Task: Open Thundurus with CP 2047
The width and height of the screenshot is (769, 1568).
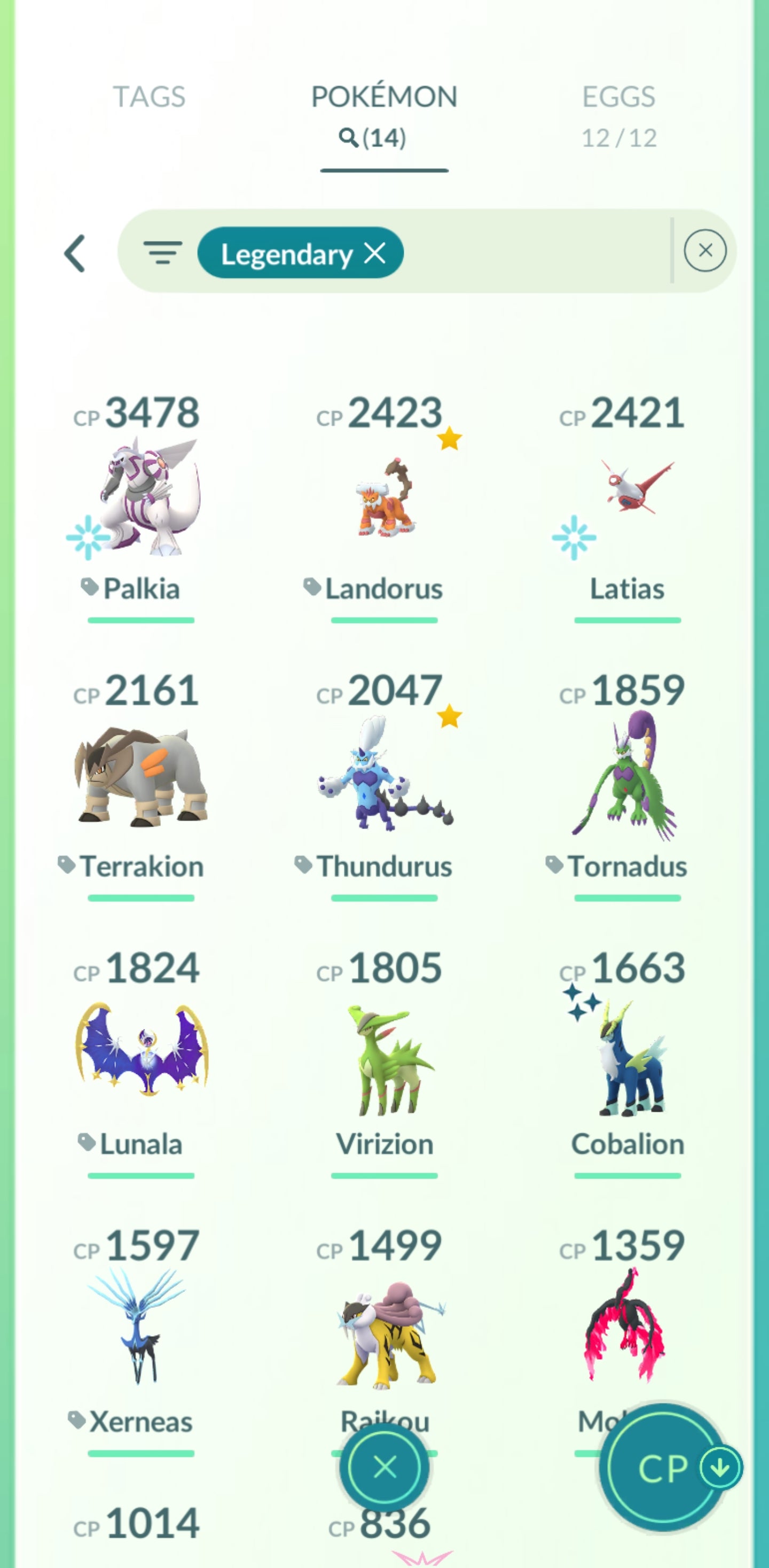Action: point(384,776)
